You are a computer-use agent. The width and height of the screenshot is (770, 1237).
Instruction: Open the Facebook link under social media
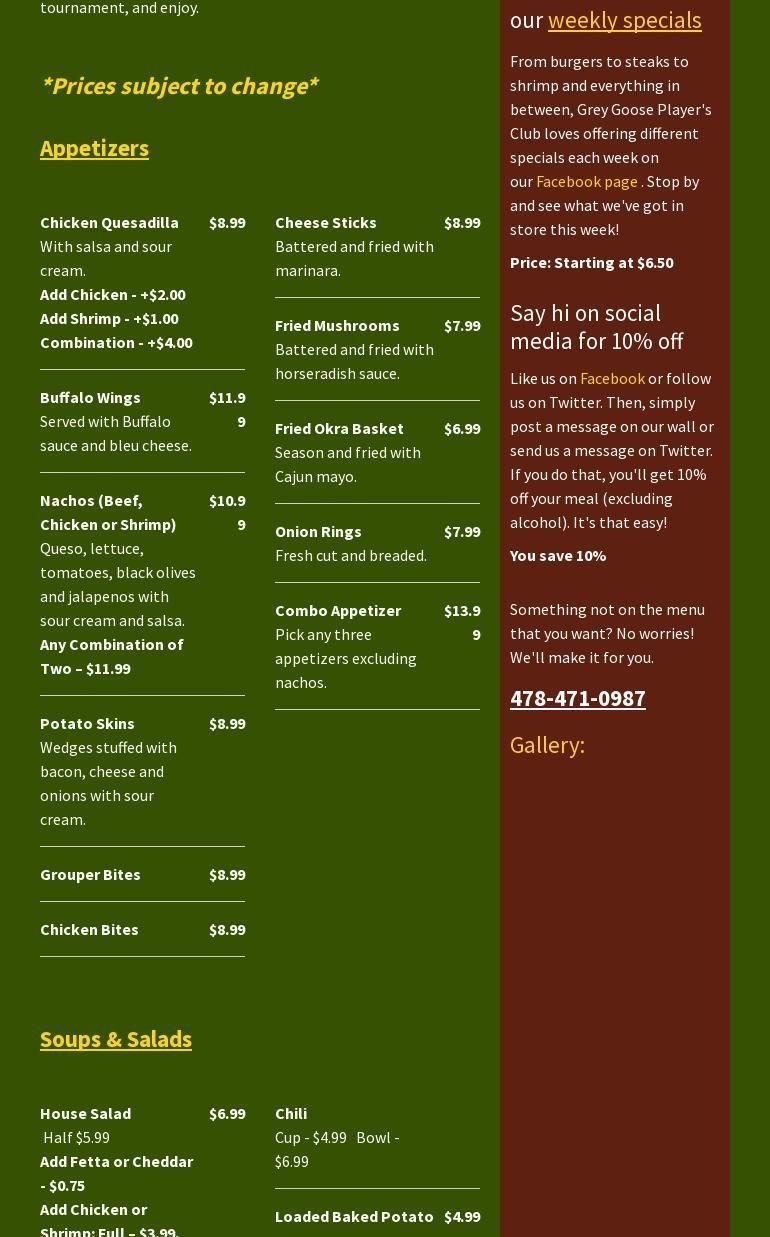[x=612, y=378]
